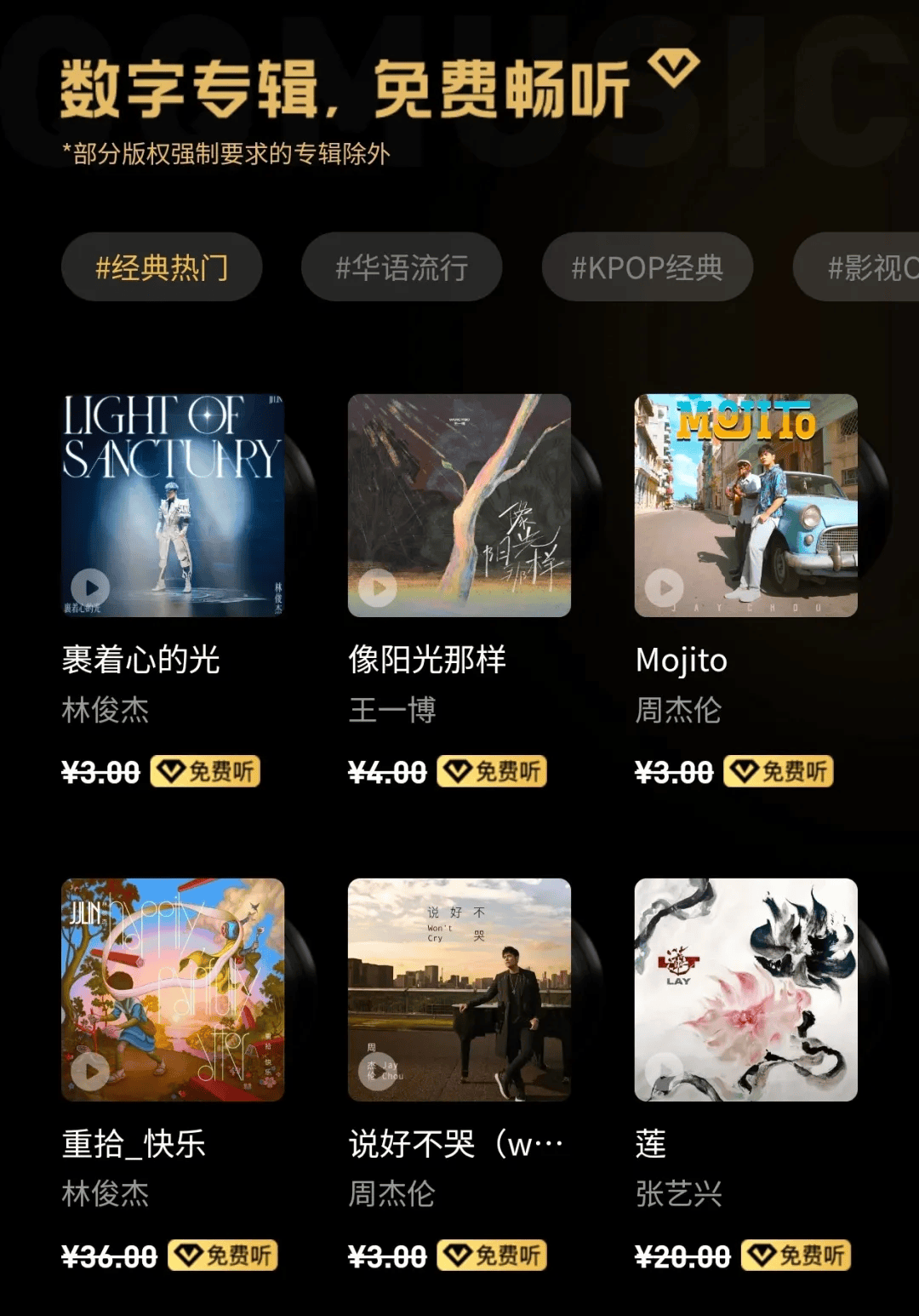Tap 免费听 under 像阳光那样
This screenshot has width=919, height=1316.
[492, 771]
